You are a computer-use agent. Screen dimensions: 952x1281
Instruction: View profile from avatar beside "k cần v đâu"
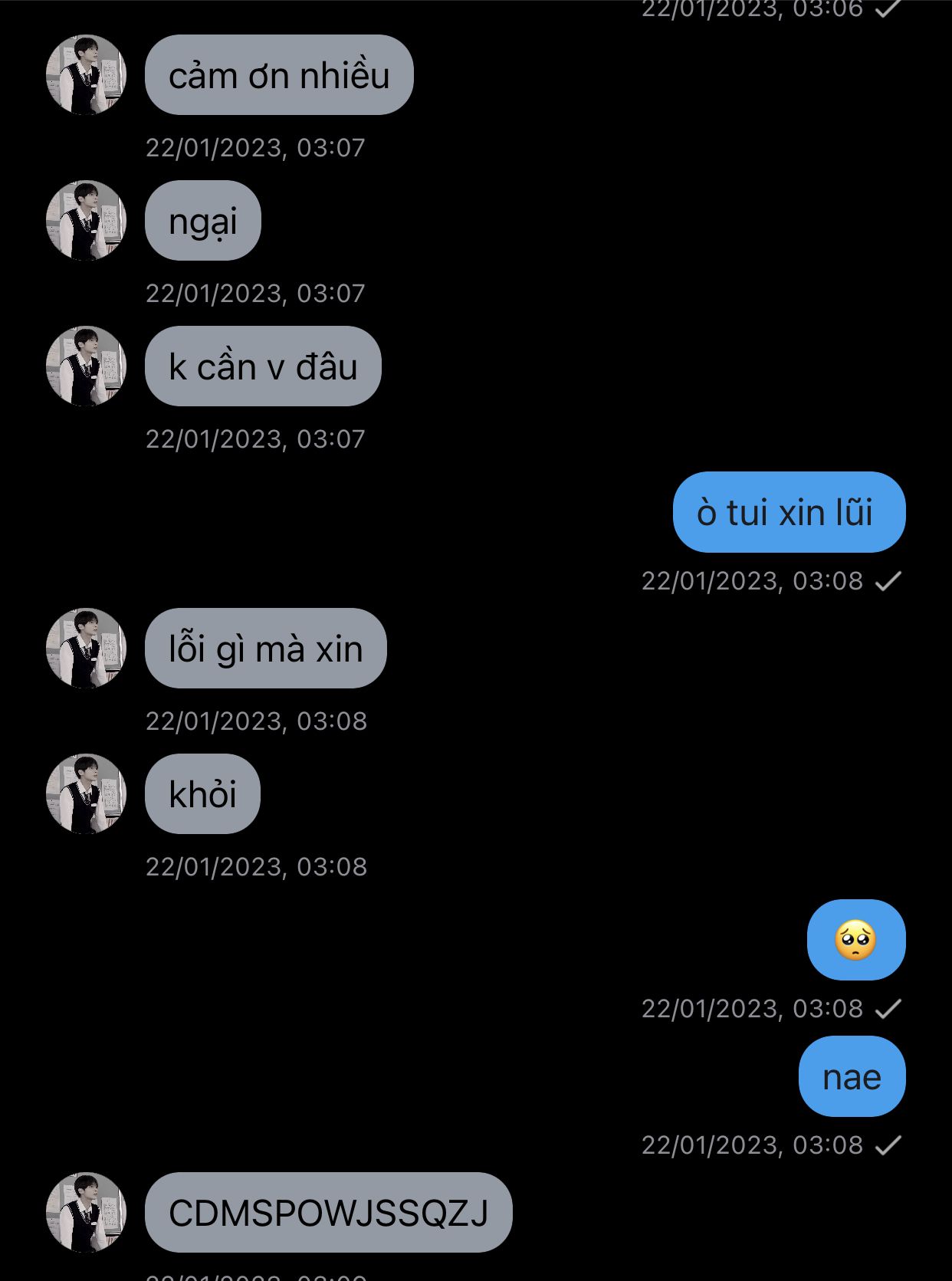point(86,366)
